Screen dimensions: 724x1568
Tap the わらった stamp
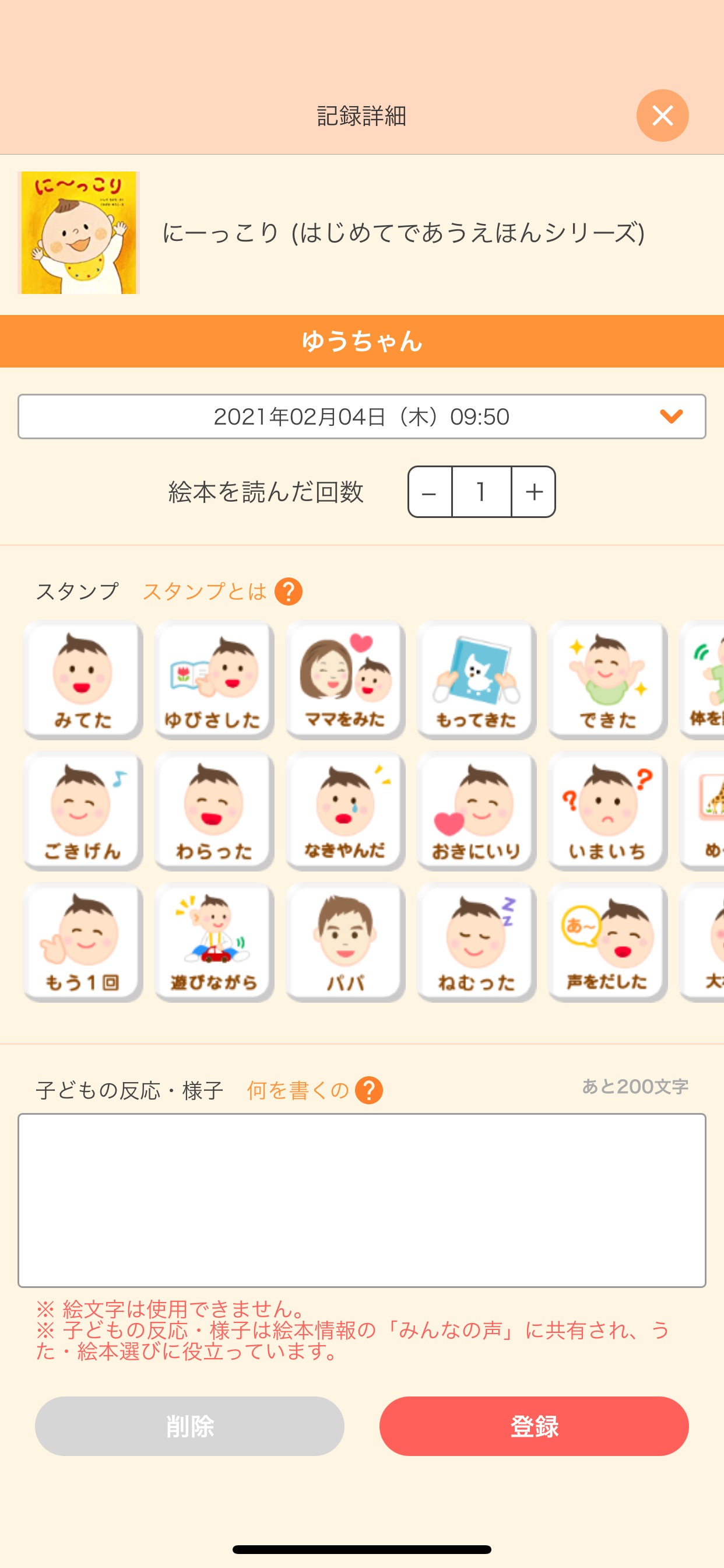point(213,811)
